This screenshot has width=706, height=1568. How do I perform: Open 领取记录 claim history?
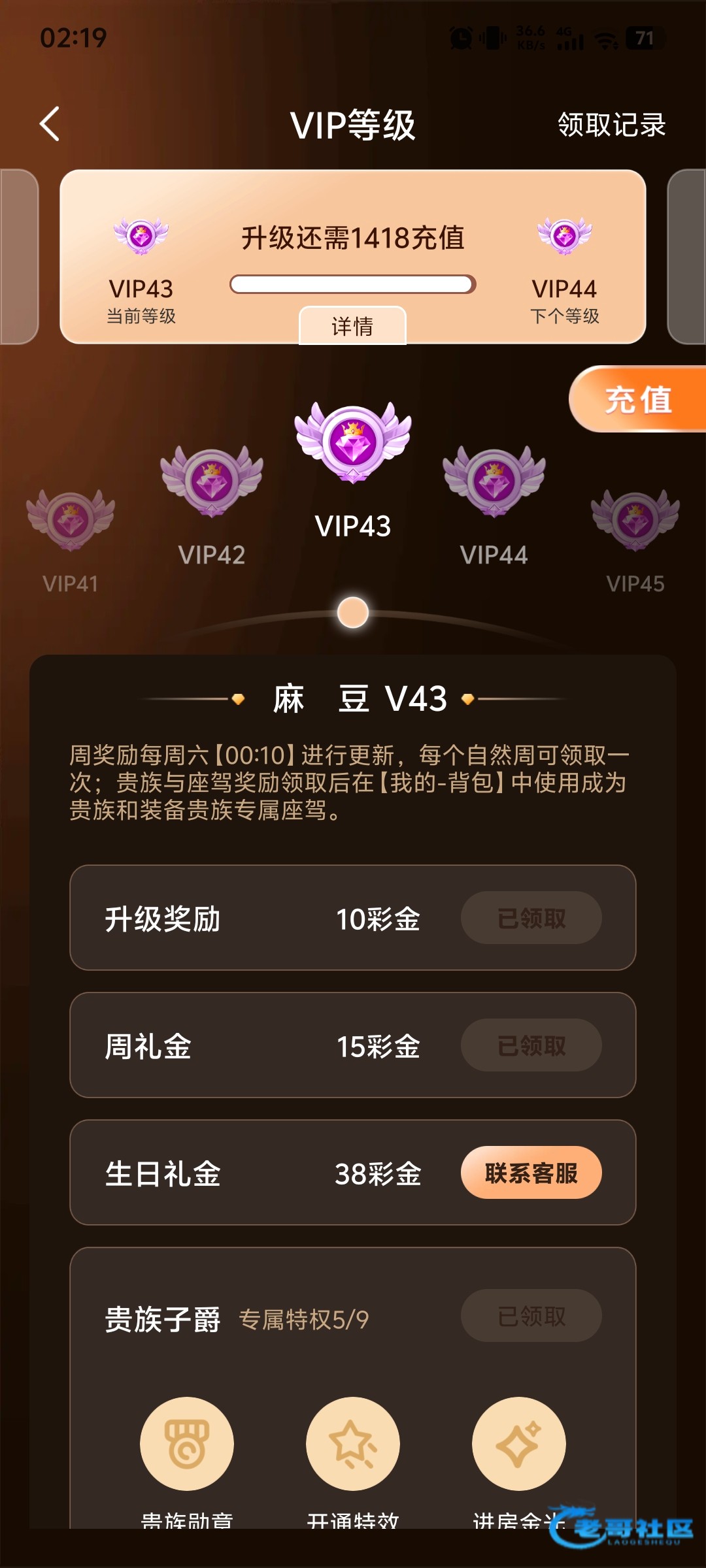point(611,125)
